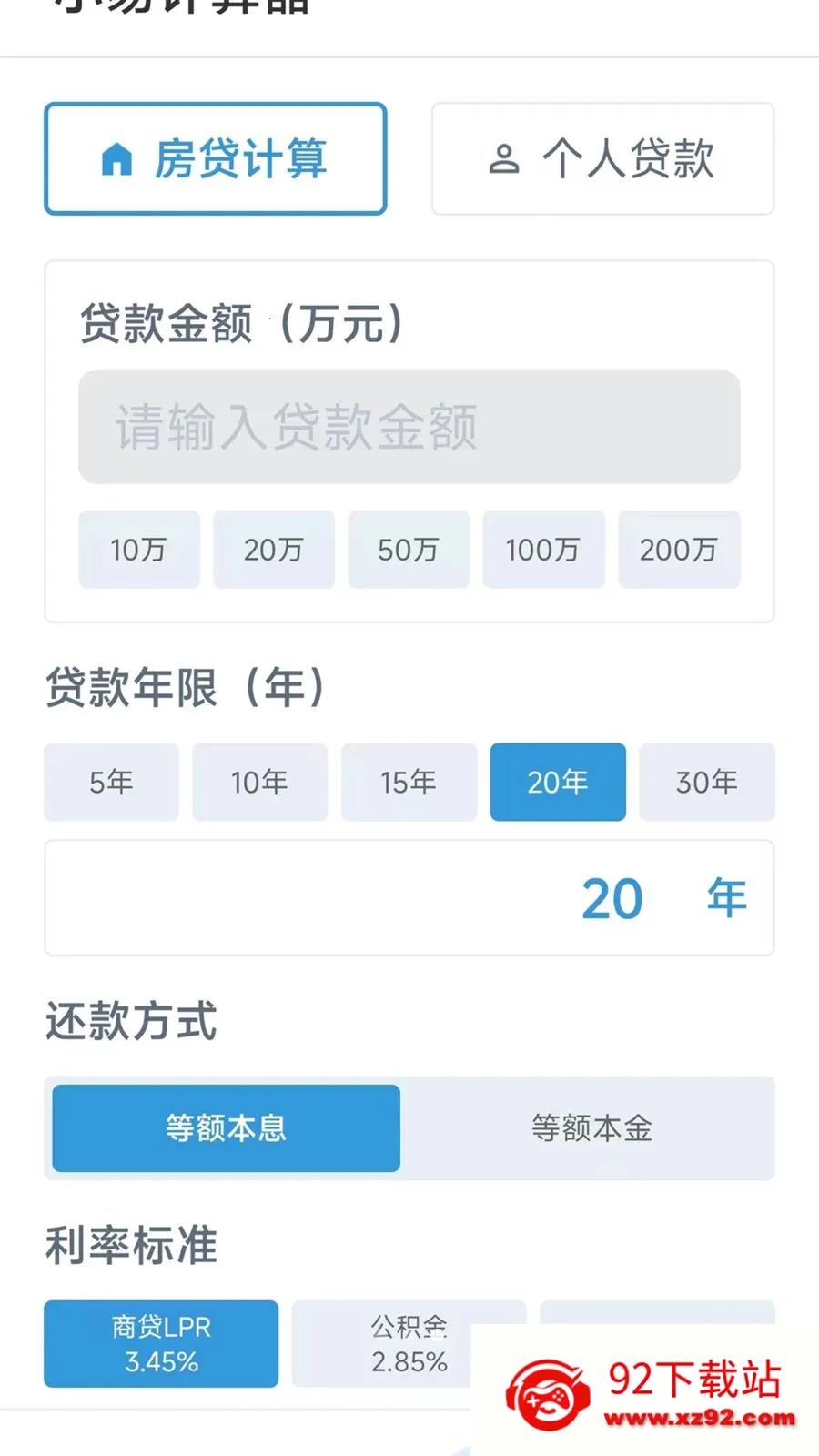Pick the 100万 amount chip

click(x=543, y=550)
